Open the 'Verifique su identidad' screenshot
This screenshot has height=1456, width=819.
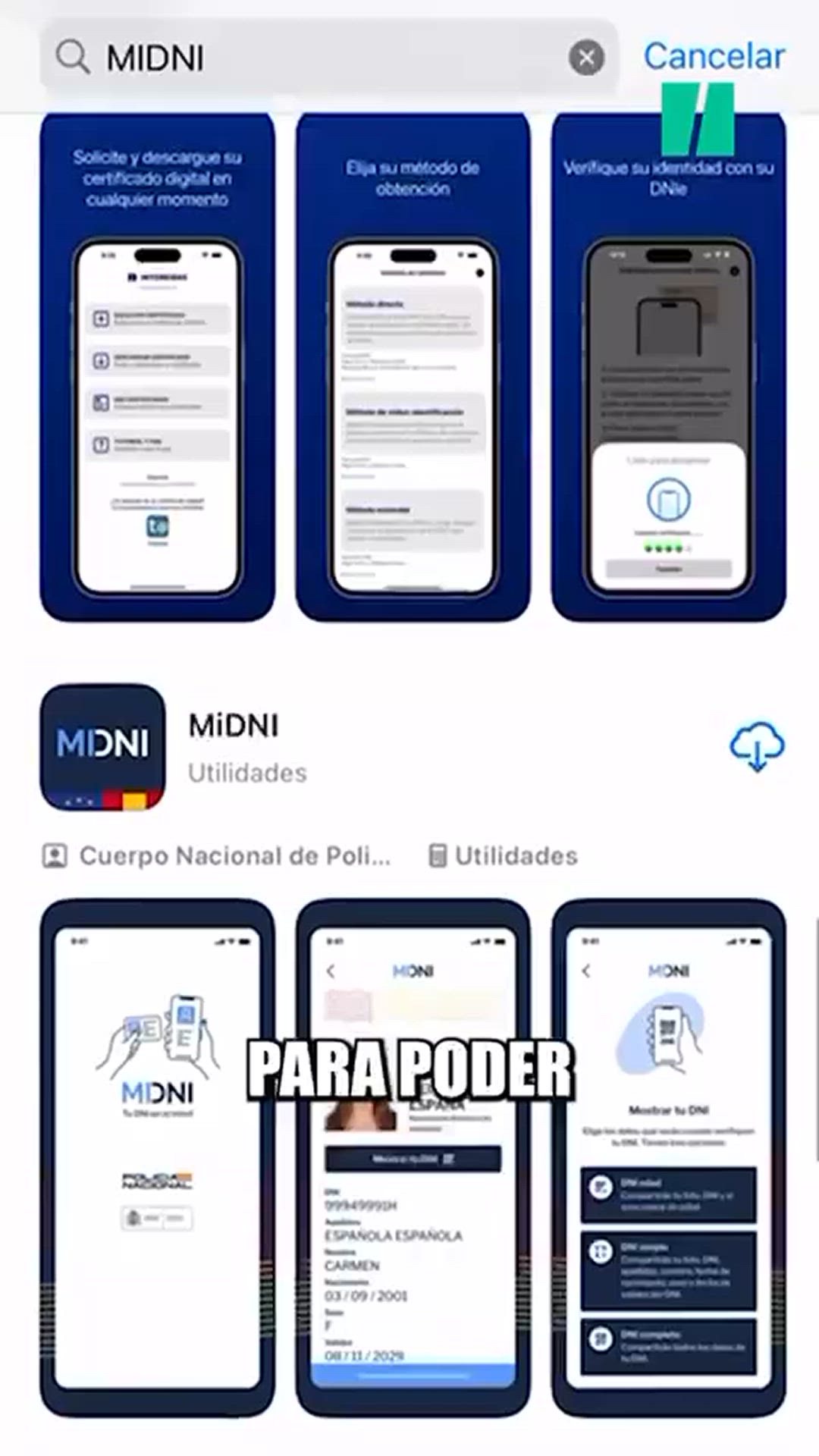click(x=669, y=368)
